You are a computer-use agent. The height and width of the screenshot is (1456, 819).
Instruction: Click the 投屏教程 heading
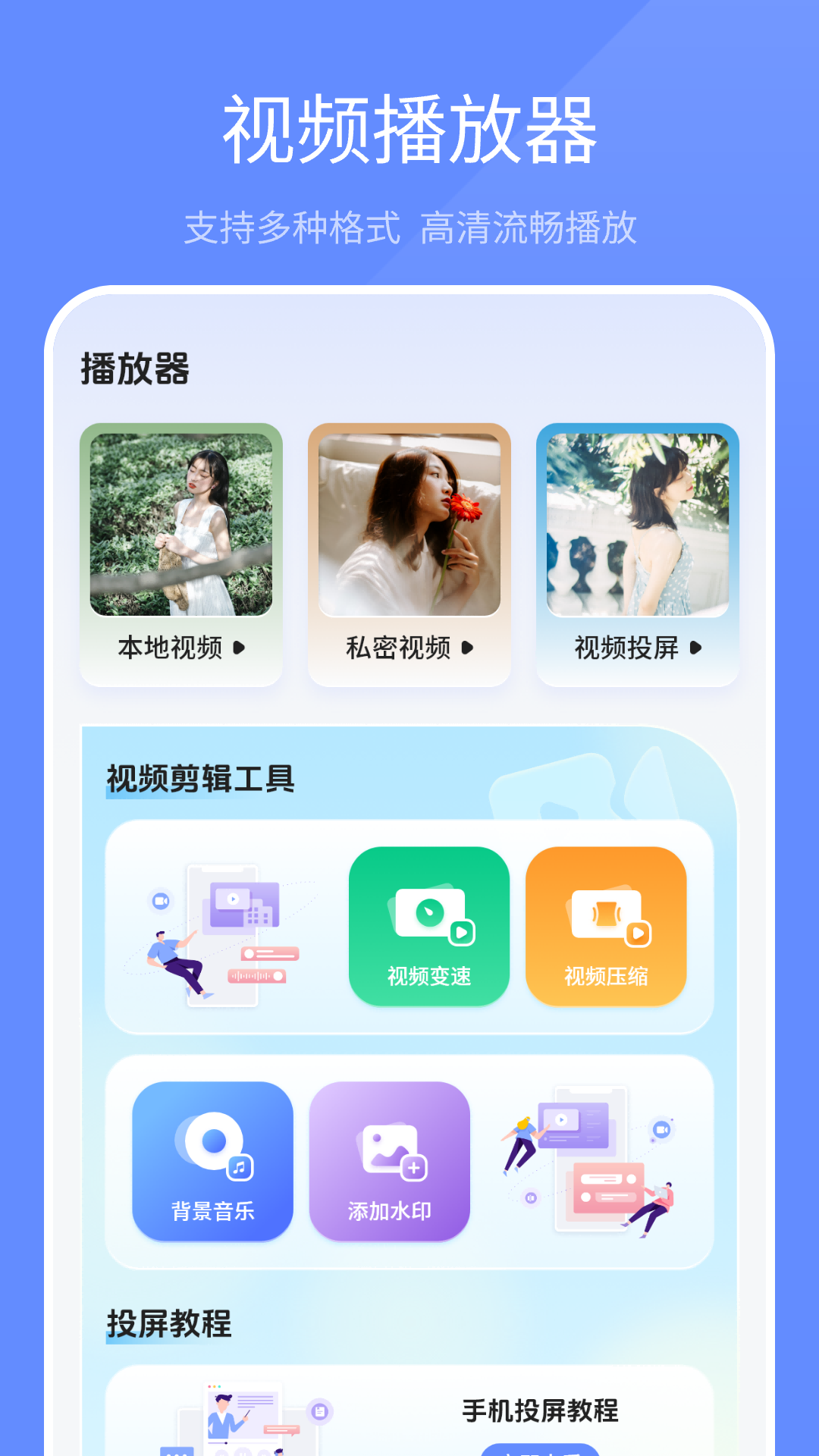(x=168, y=1322)
